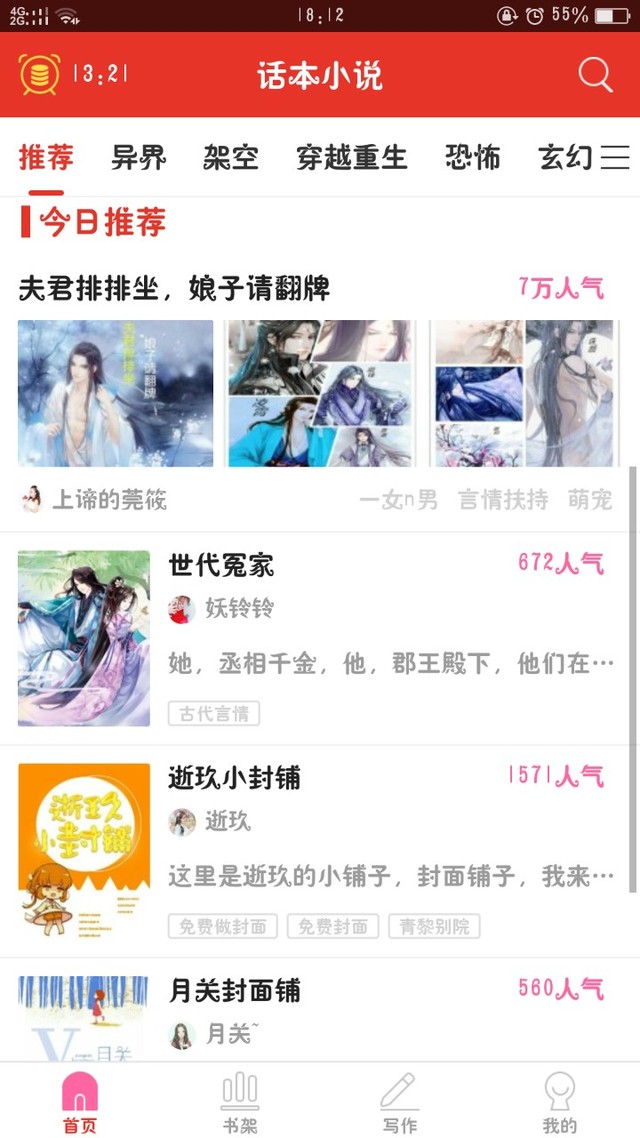Tap the 首页 home tab

80,1102
